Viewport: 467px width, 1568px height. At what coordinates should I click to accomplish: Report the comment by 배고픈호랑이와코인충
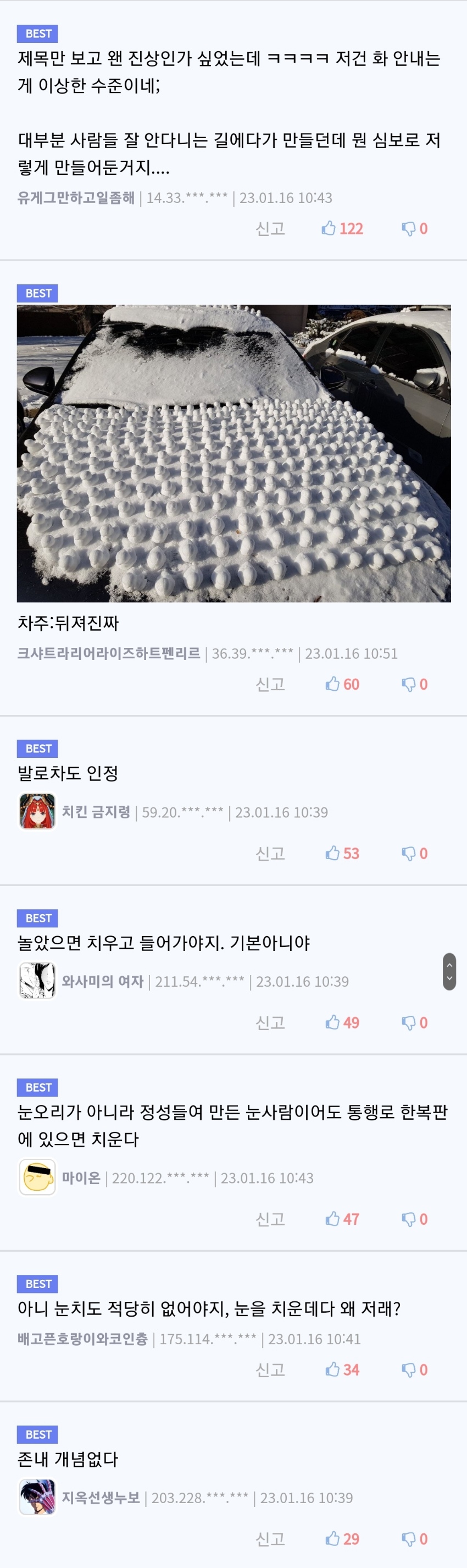point(270,1369)
